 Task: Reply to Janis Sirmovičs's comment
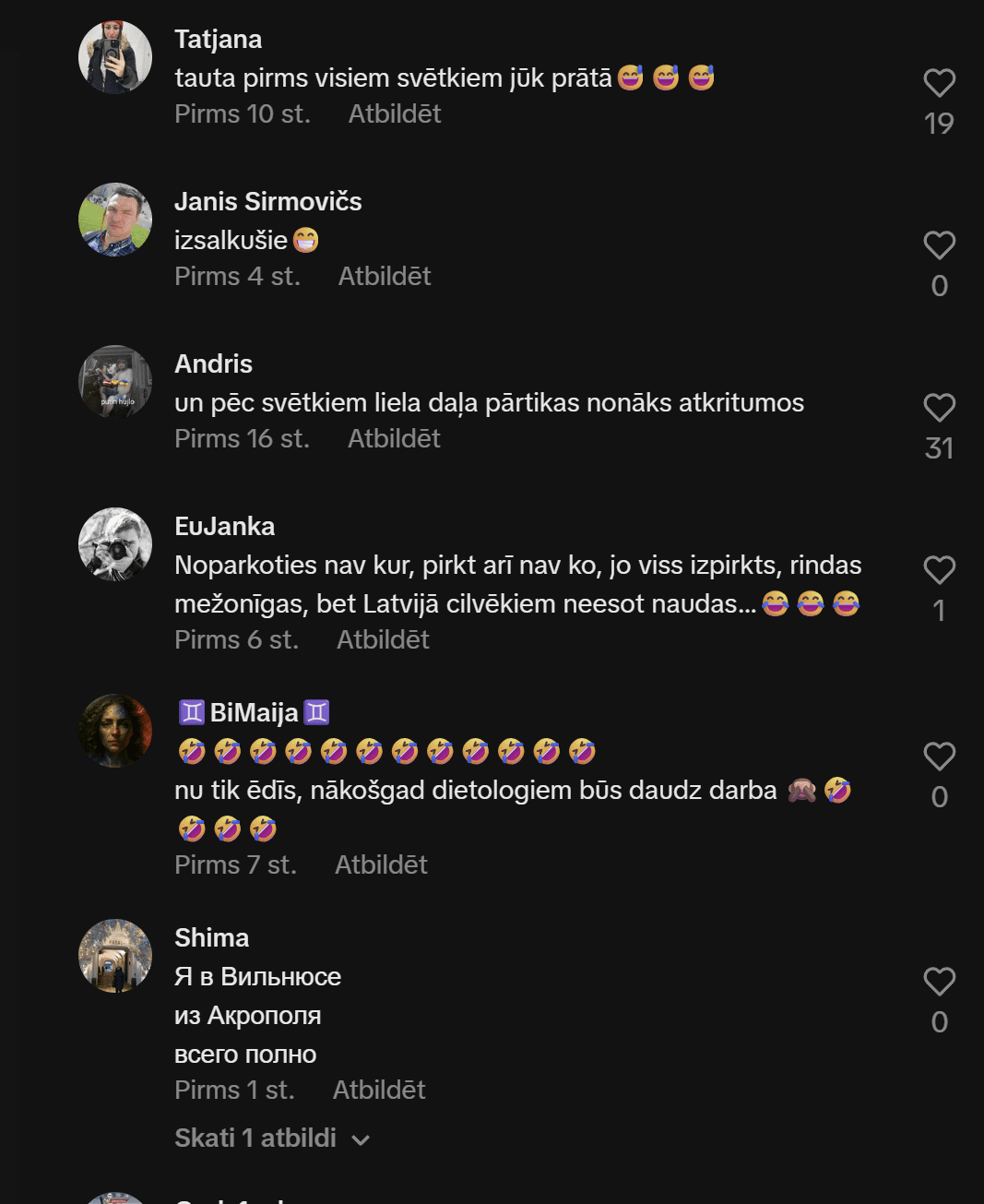(x=385, y=277)
